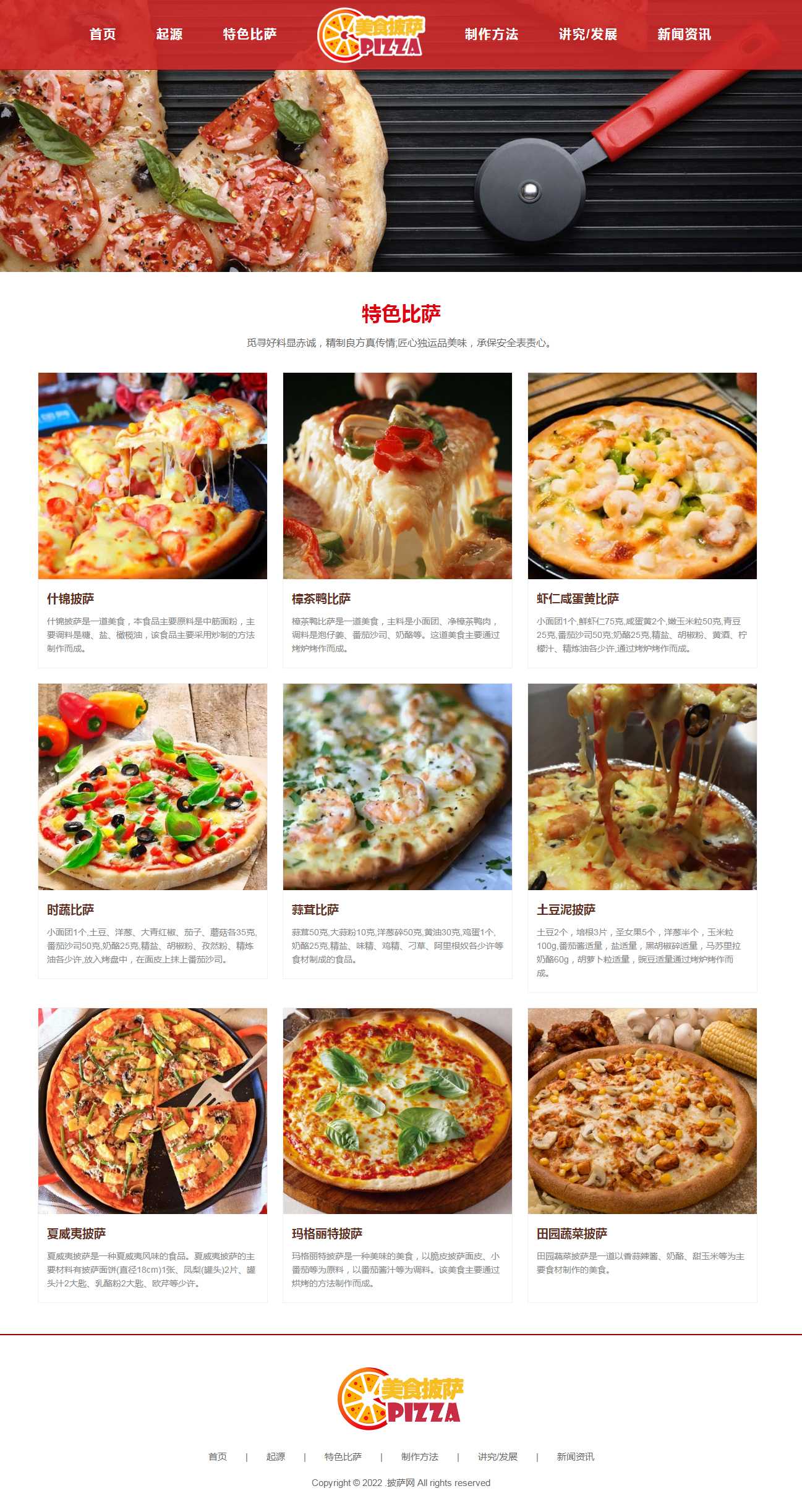The height and width of the screenshot is (1512, 802).
Task: Open the 蒜茸比萨 card
Action: [x=398, y=787]
